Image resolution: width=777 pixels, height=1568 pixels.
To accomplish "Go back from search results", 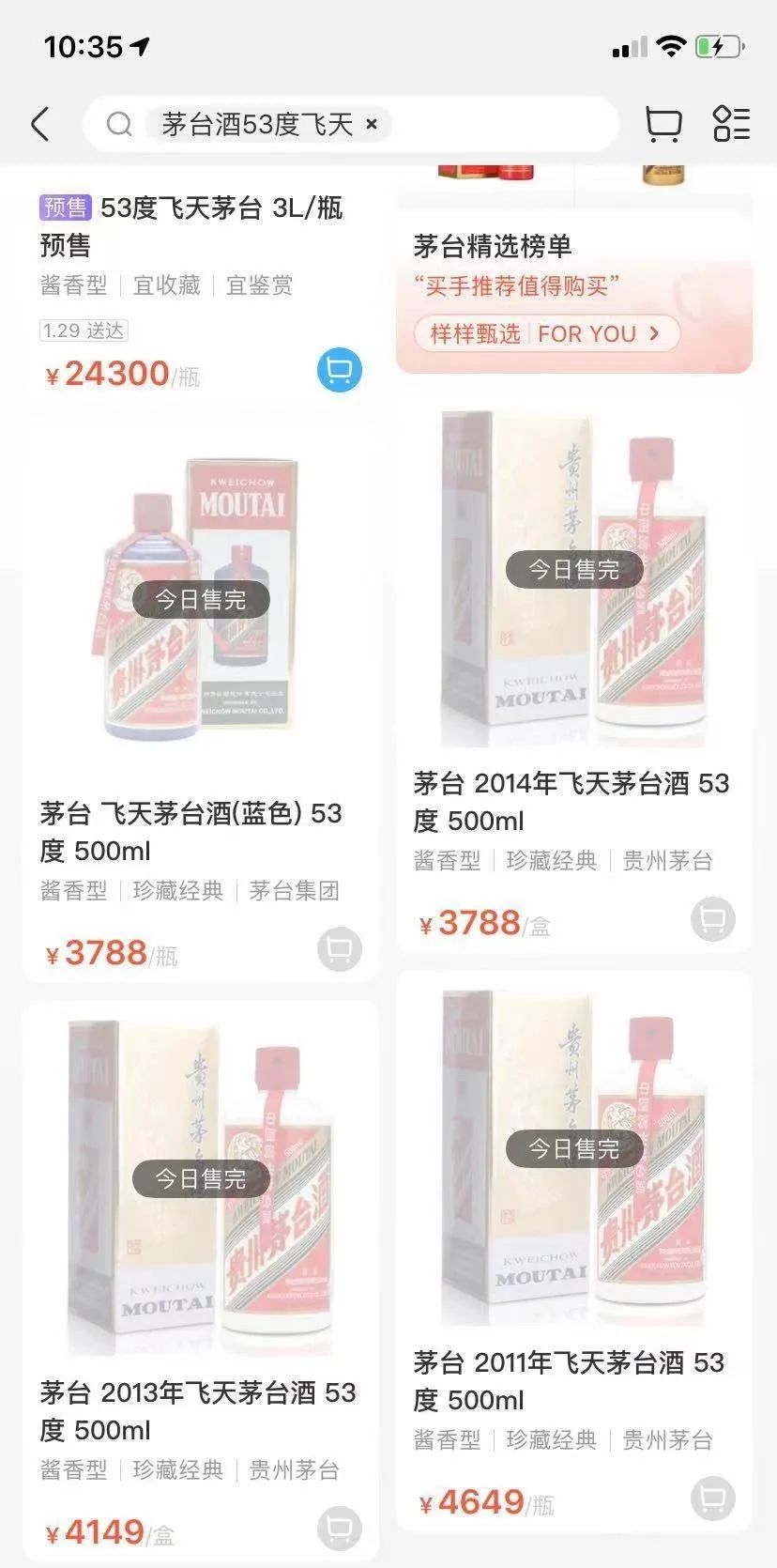I will point(39,124).
